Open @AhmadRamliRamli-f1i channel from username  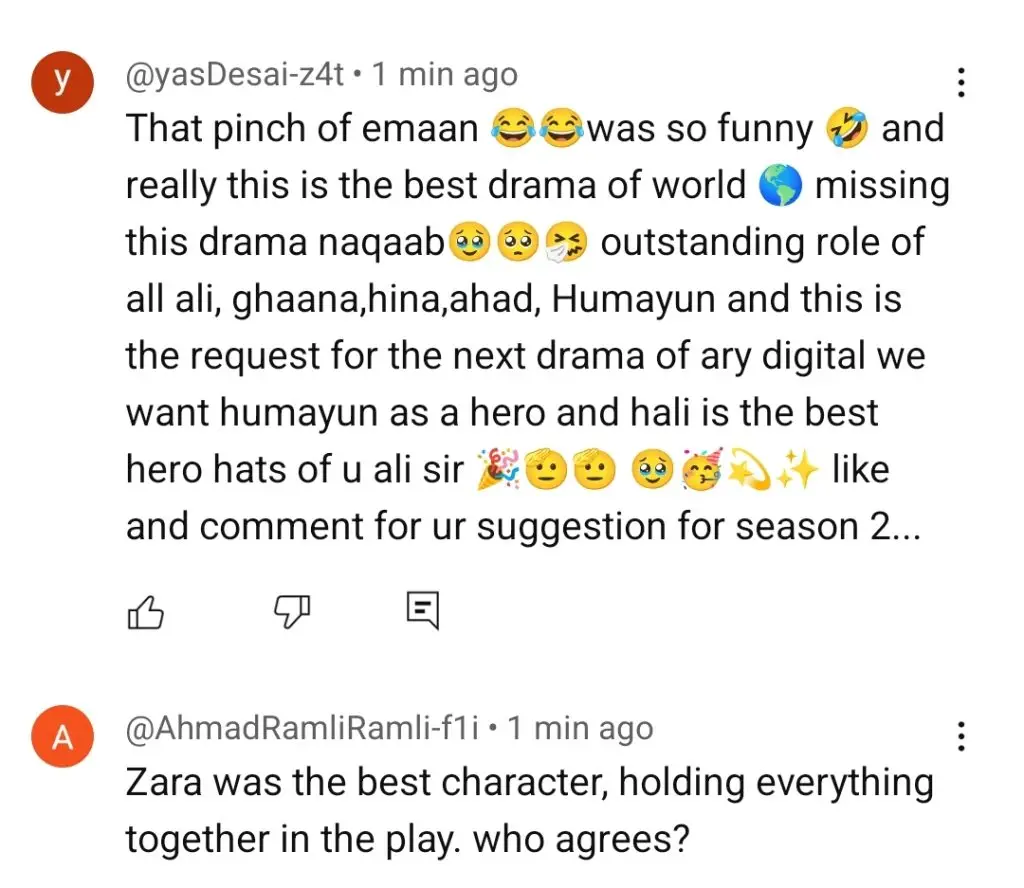pos(304,729)
